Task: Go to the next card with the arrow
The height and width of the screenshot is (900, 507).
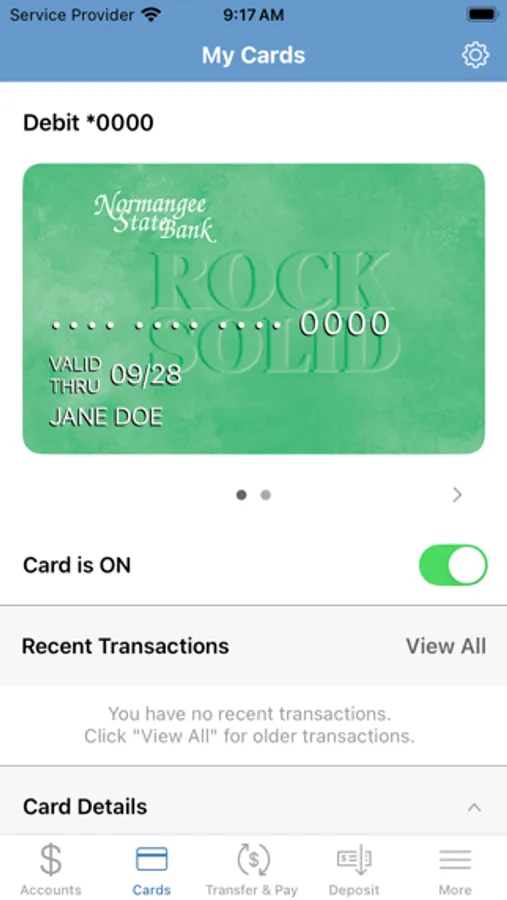Action: pos(457,495)
